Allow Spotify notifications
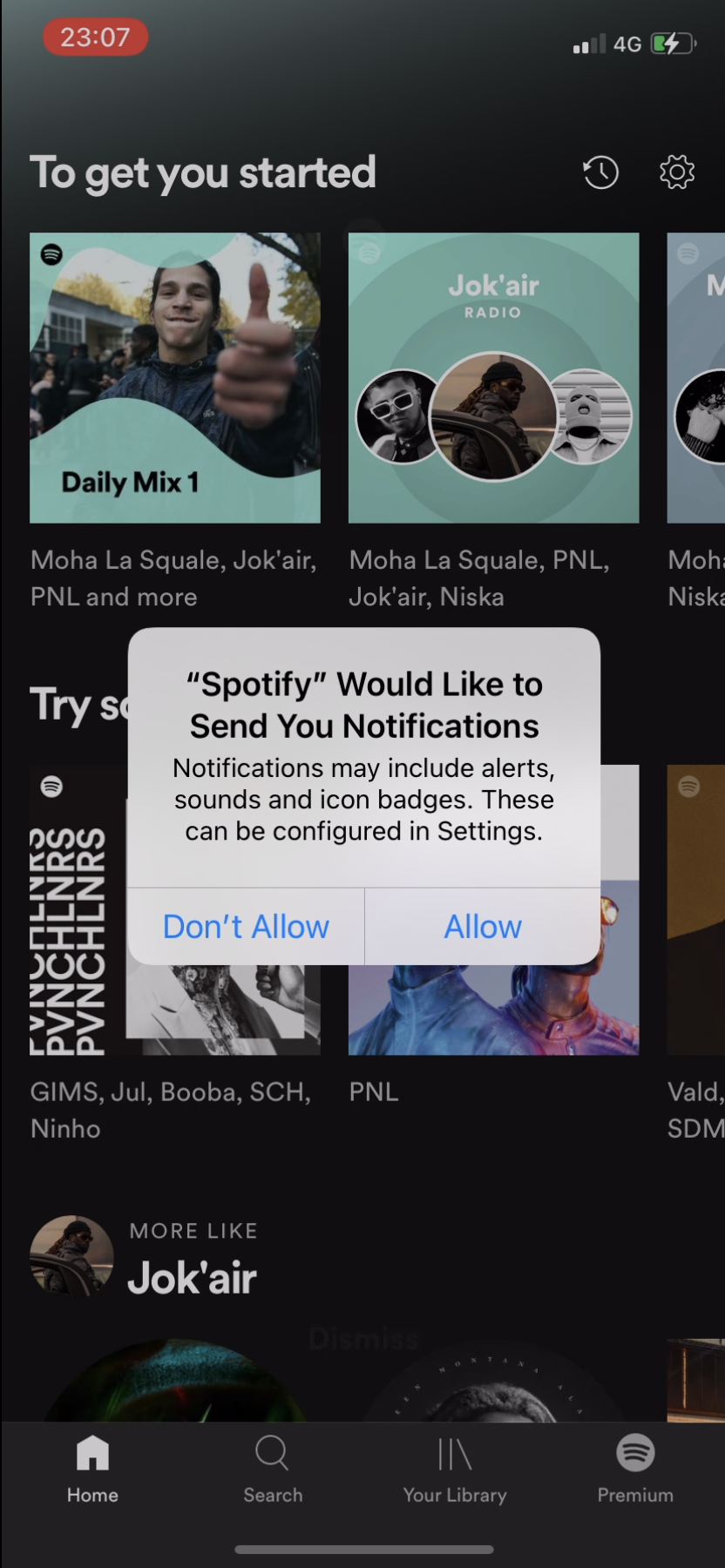The image size is (725, 1568). pos(482,926)
